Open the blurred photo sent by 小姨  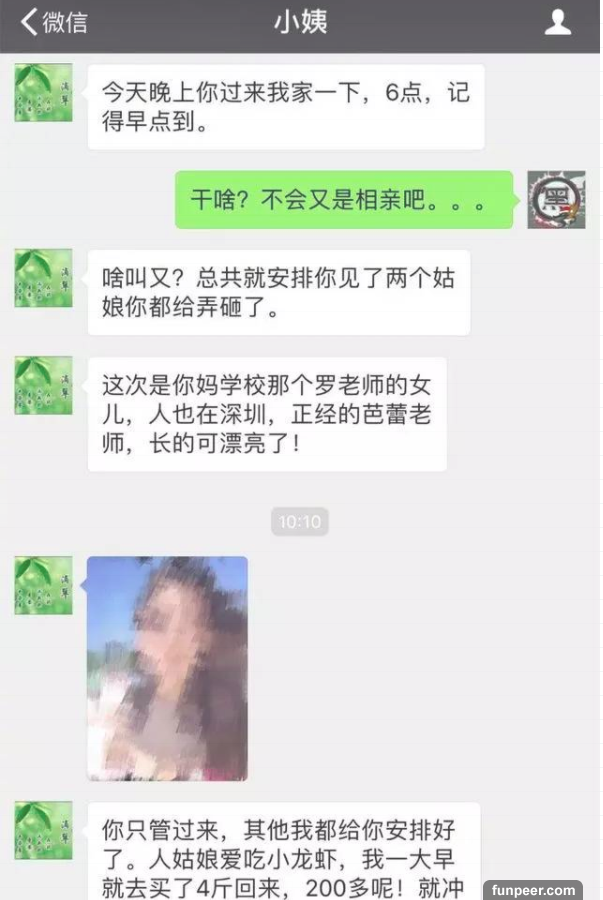point(167,668)
